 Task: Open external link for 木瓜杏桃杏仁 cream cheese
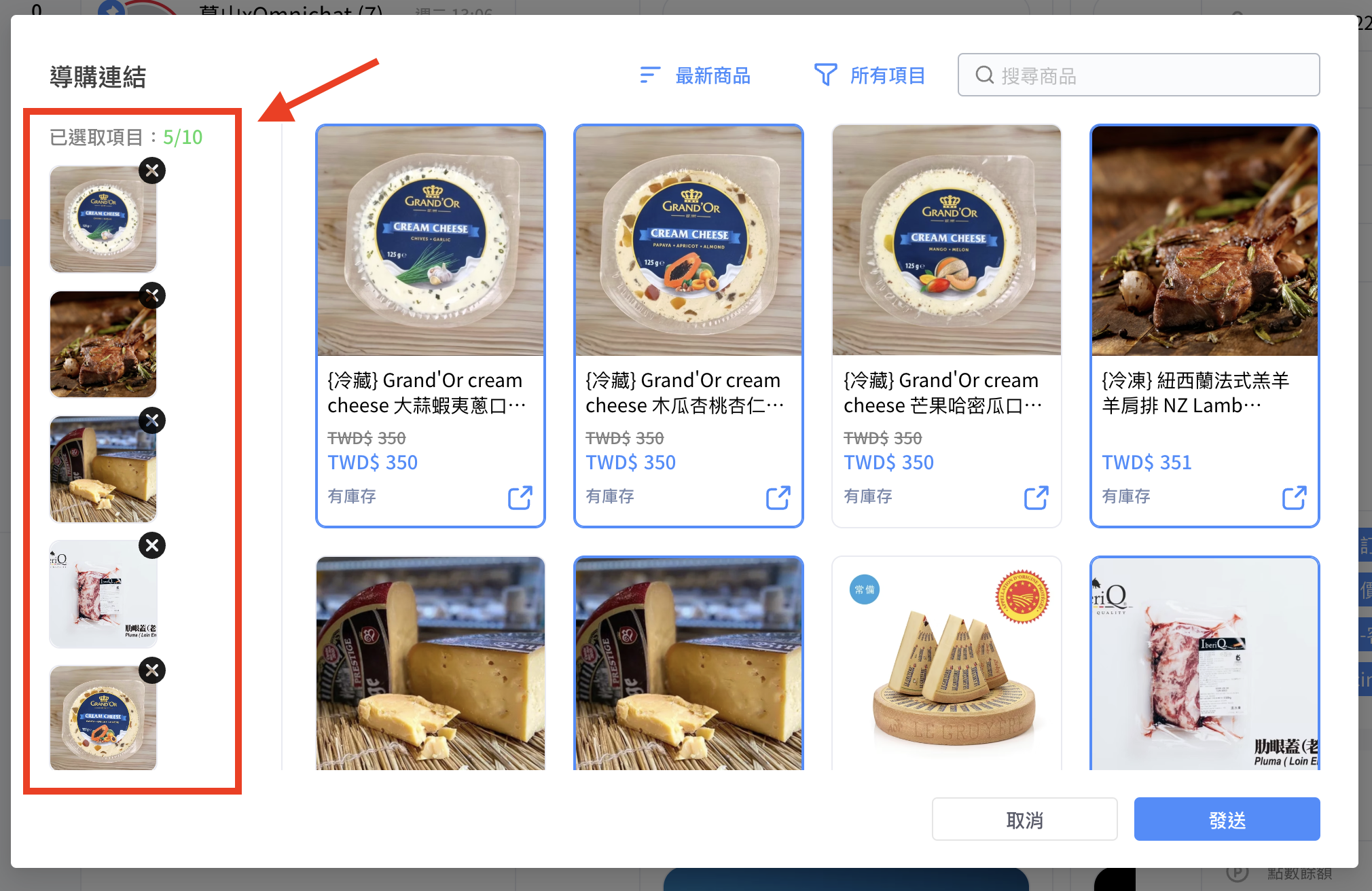click(778, 497)
